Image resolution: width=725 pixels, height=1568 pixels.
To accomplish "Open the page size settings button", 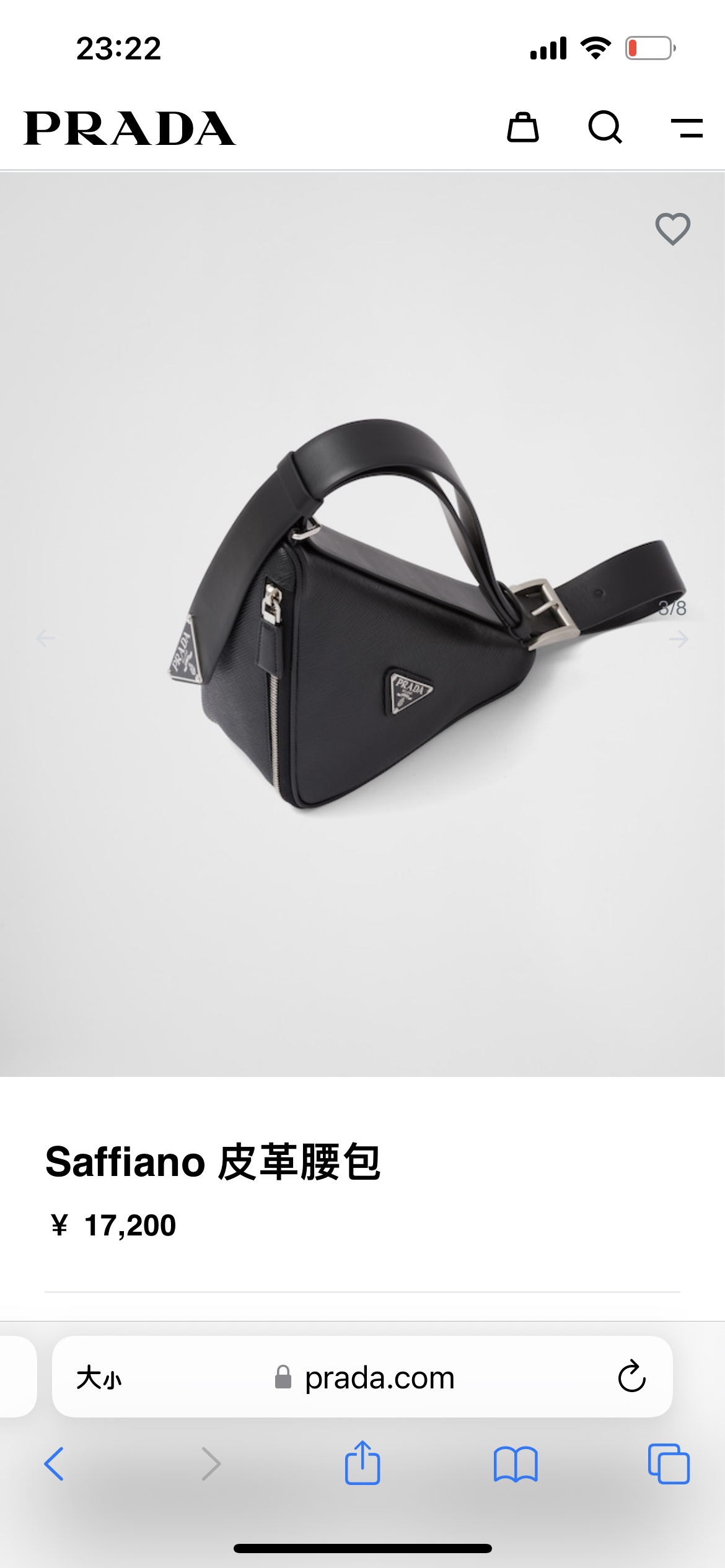I will coord(99,1378).
